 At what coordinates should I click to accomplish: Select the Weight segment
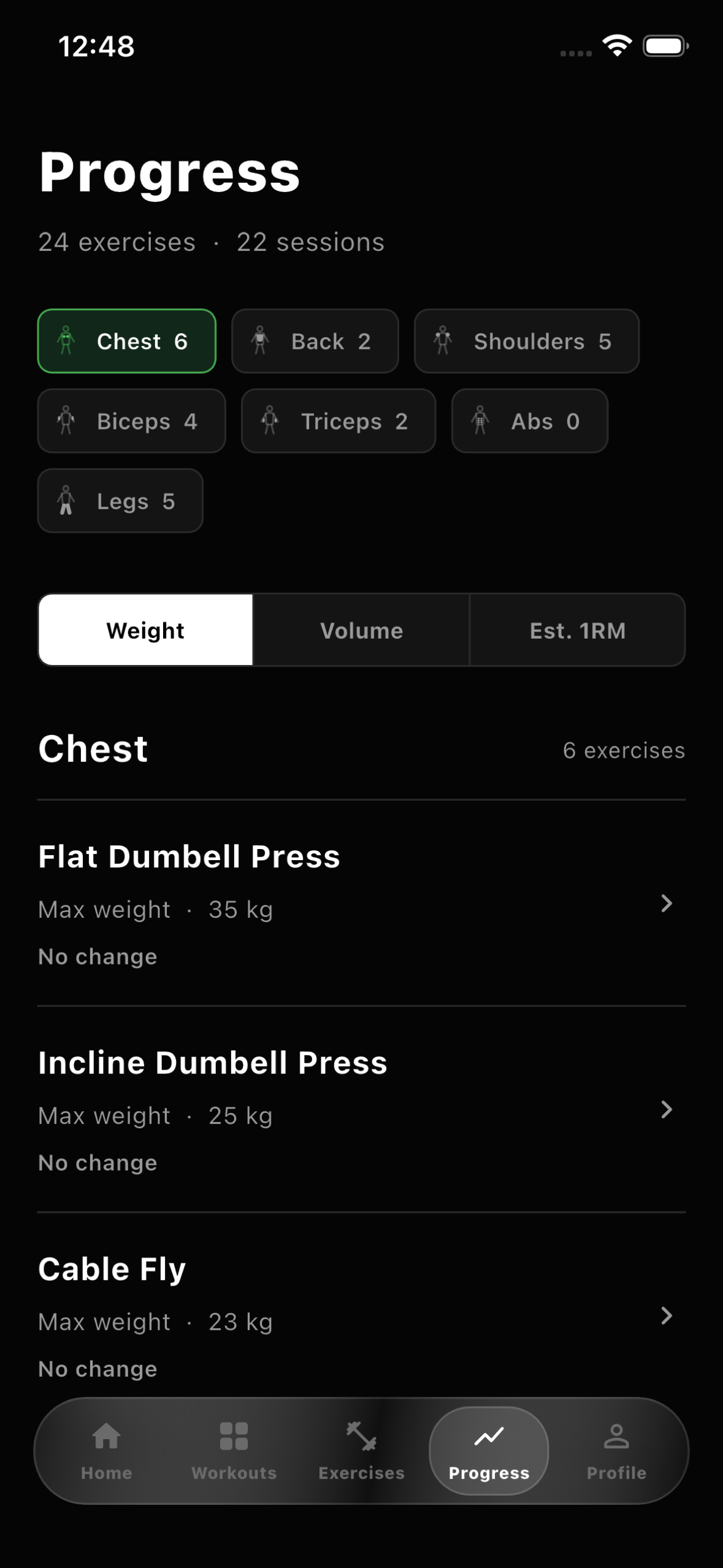(x=145, y=630)
